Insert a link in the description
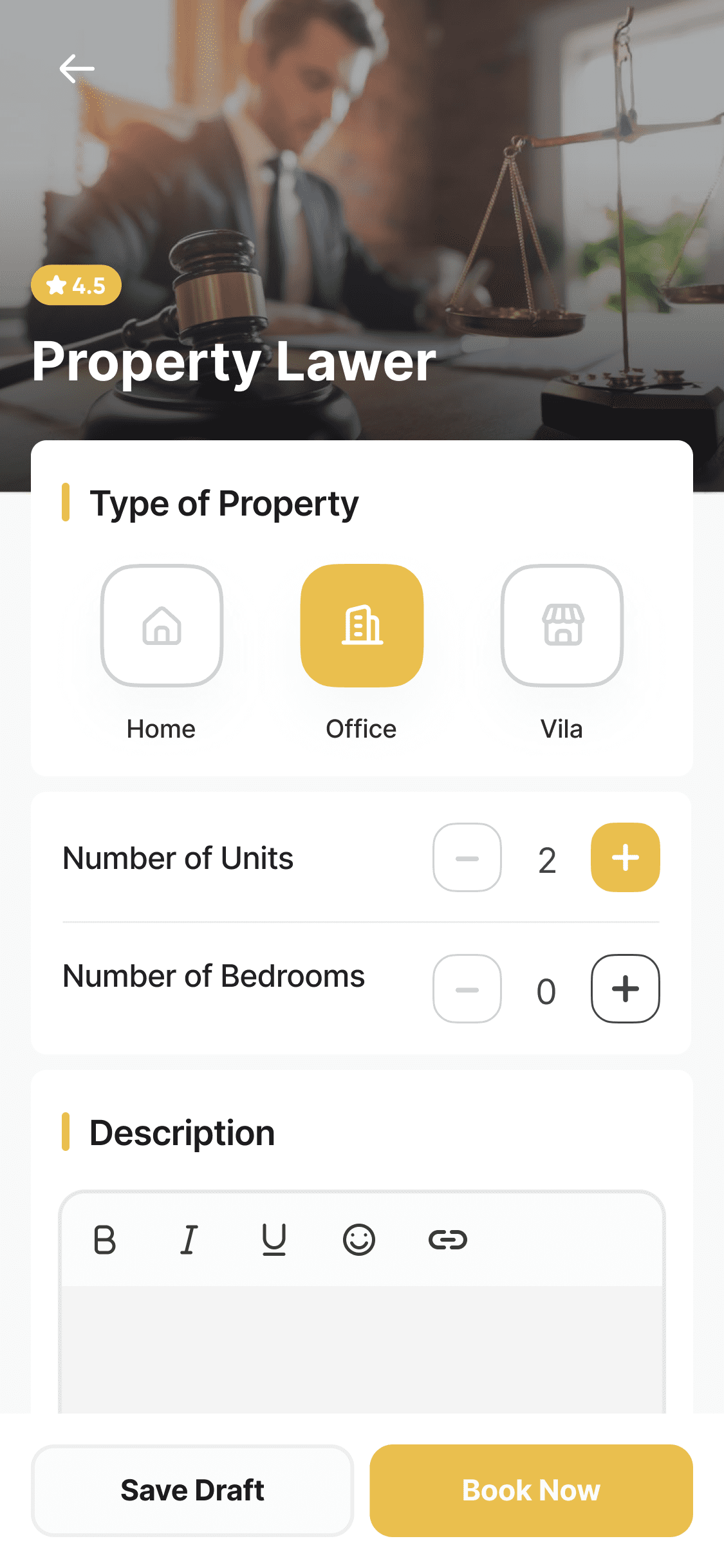 tap(448, 1240)
